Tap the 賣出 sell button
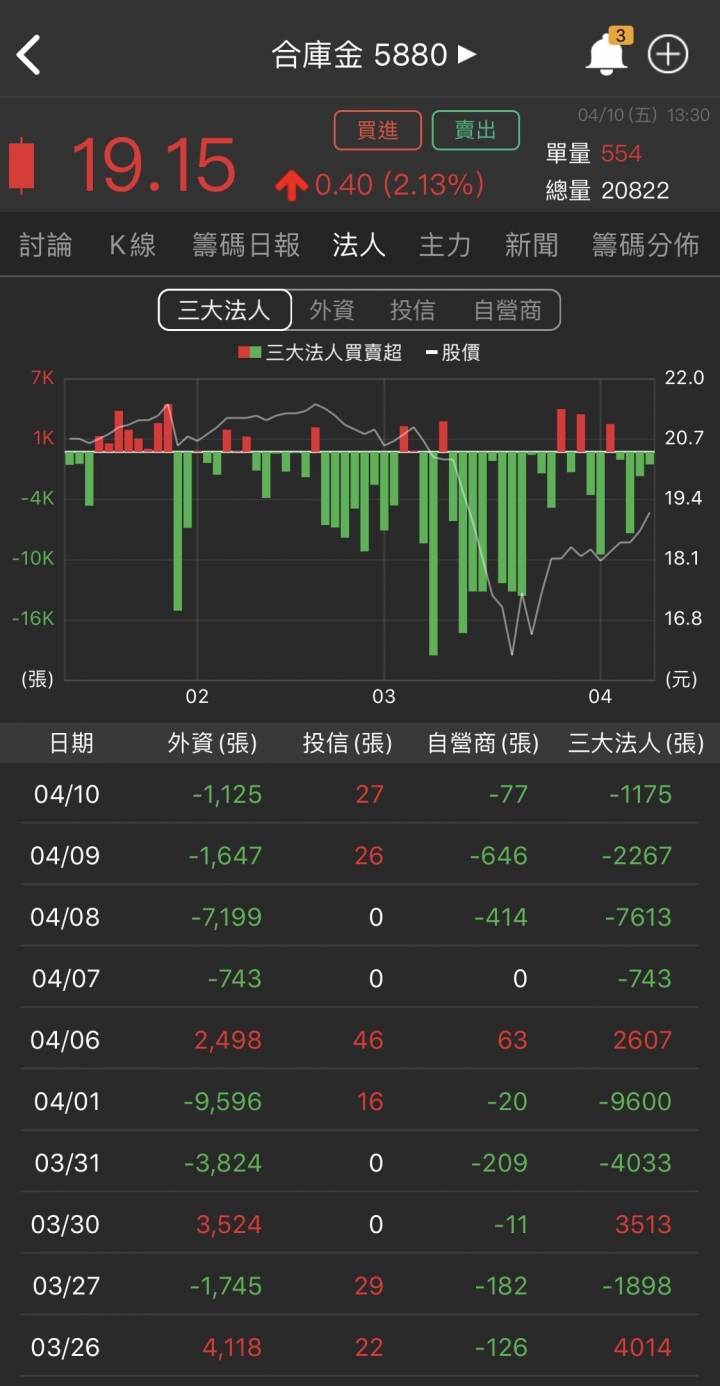Viewport: 720px width, 1386px height. coord(475,130)
